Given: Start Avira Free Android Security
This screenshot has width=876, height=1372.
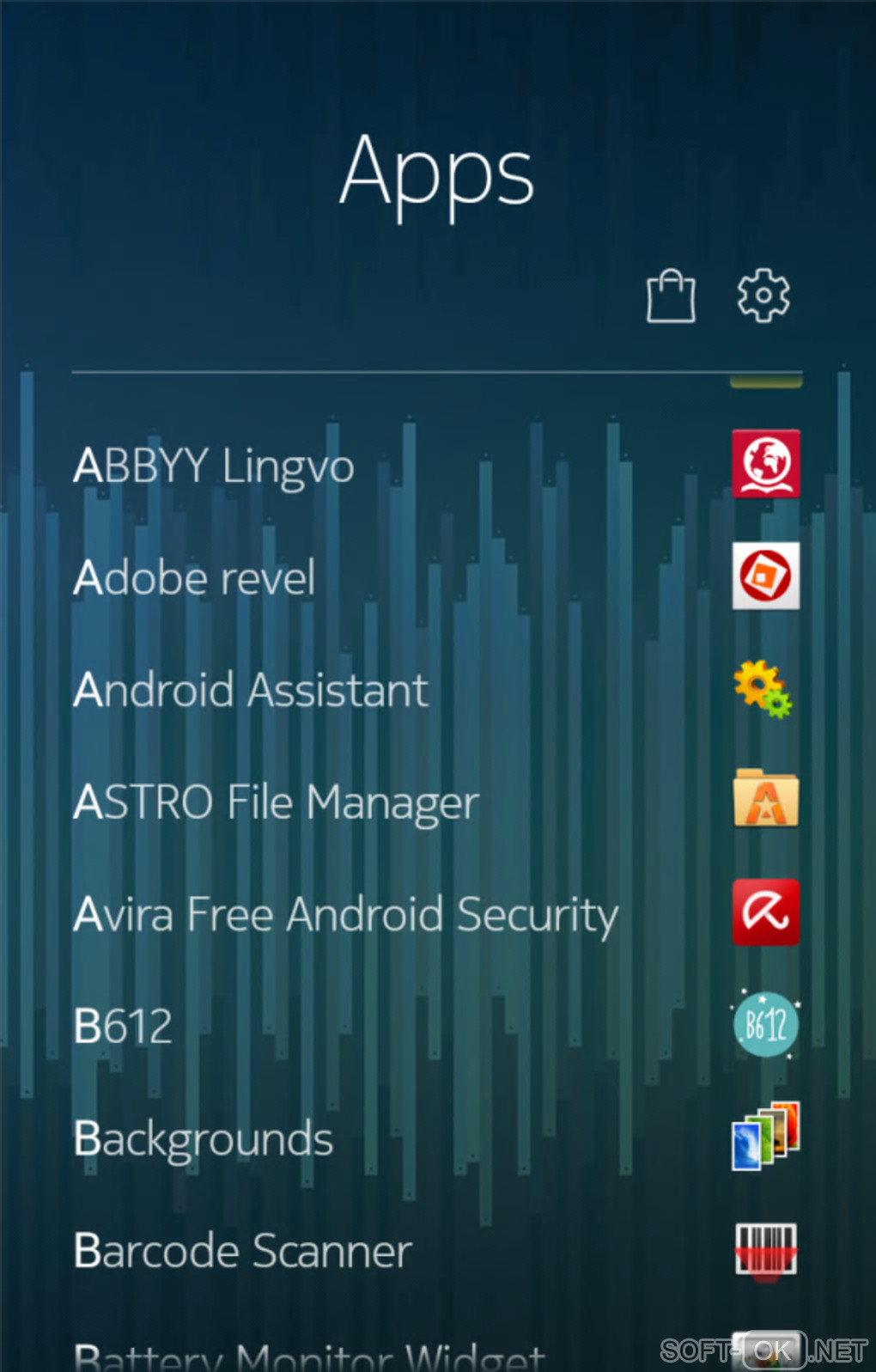Looking at the screenshot, I should pyautogui.click(x=345, y=914).
